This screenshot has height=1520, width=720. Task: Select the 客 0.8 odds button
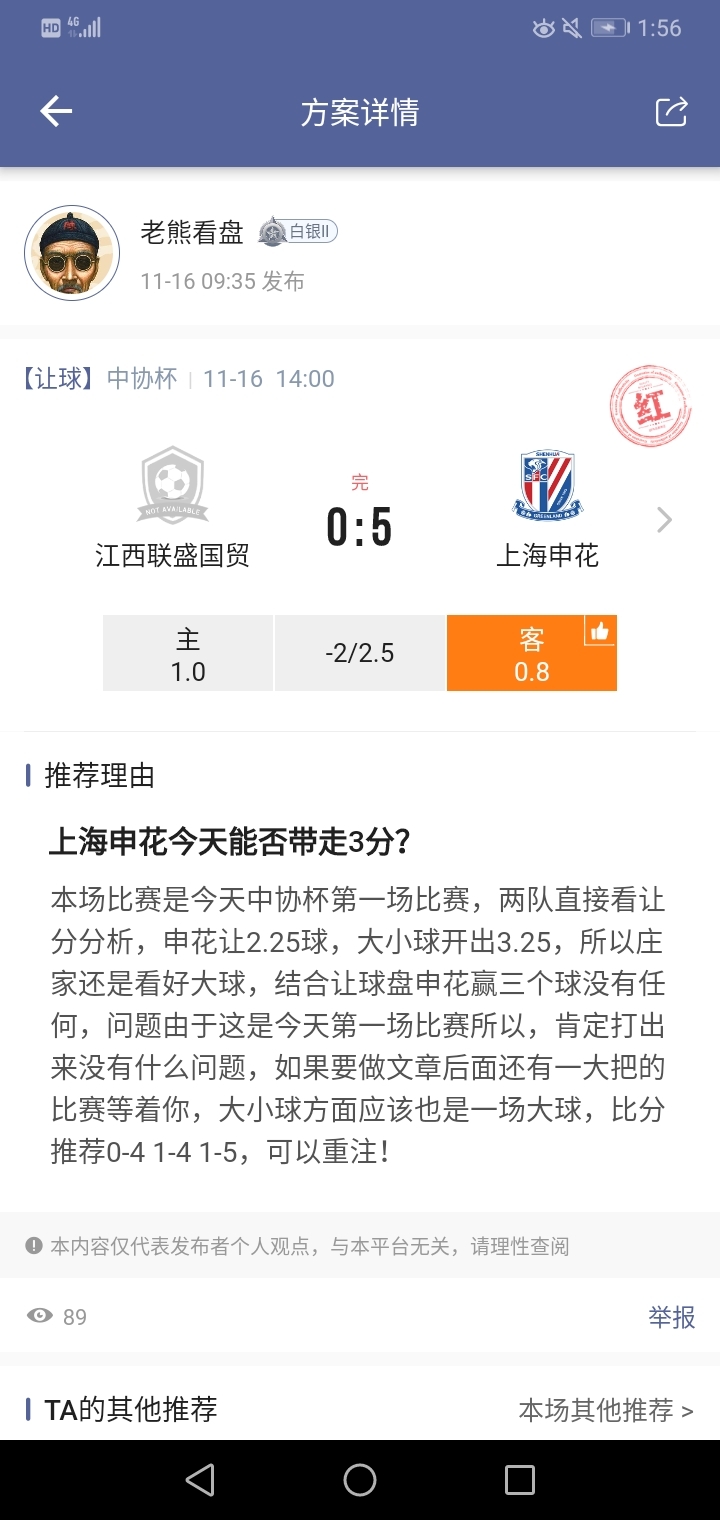[x=531, y=653]
